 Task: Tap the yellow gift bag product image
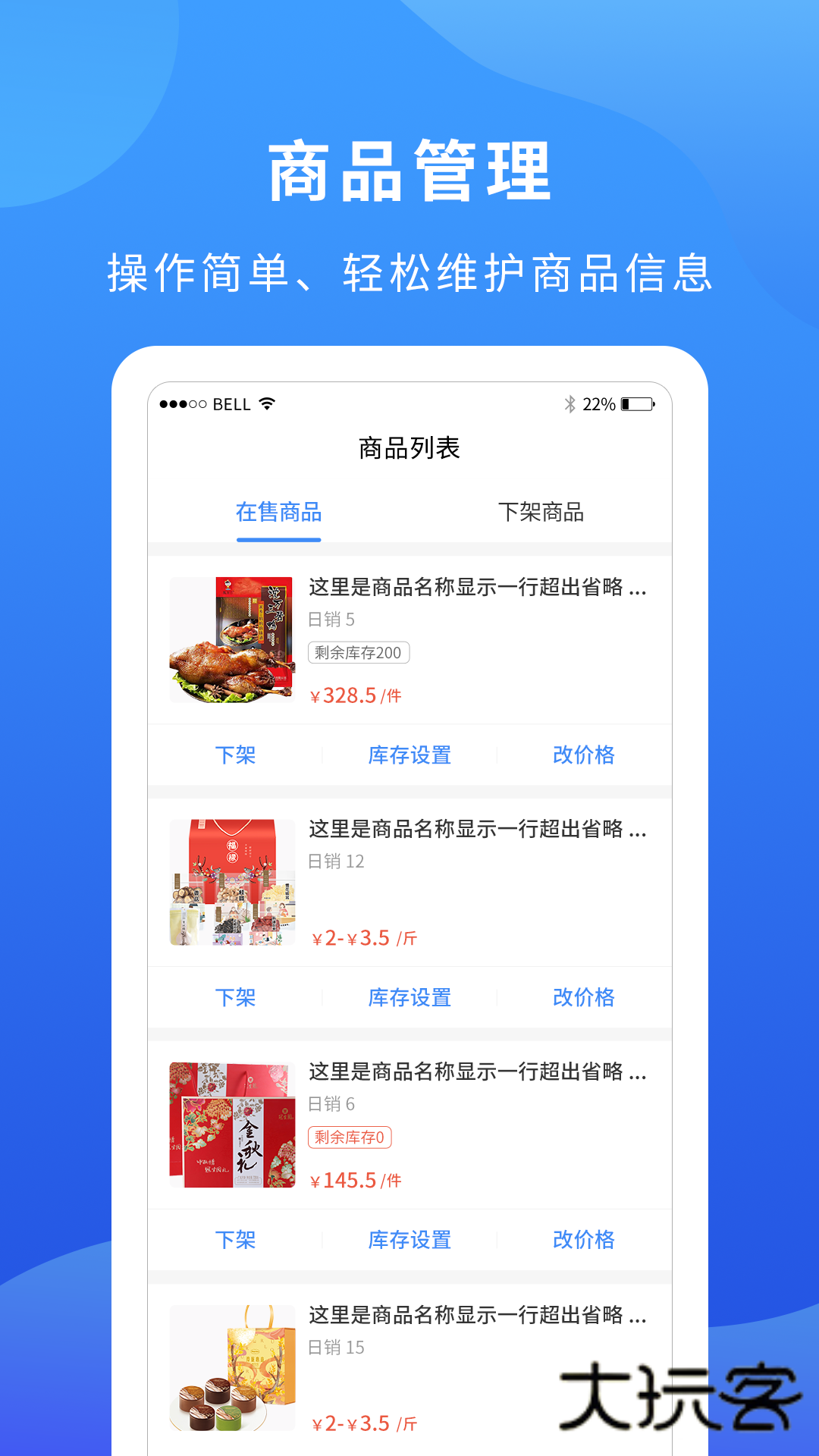231,1365
